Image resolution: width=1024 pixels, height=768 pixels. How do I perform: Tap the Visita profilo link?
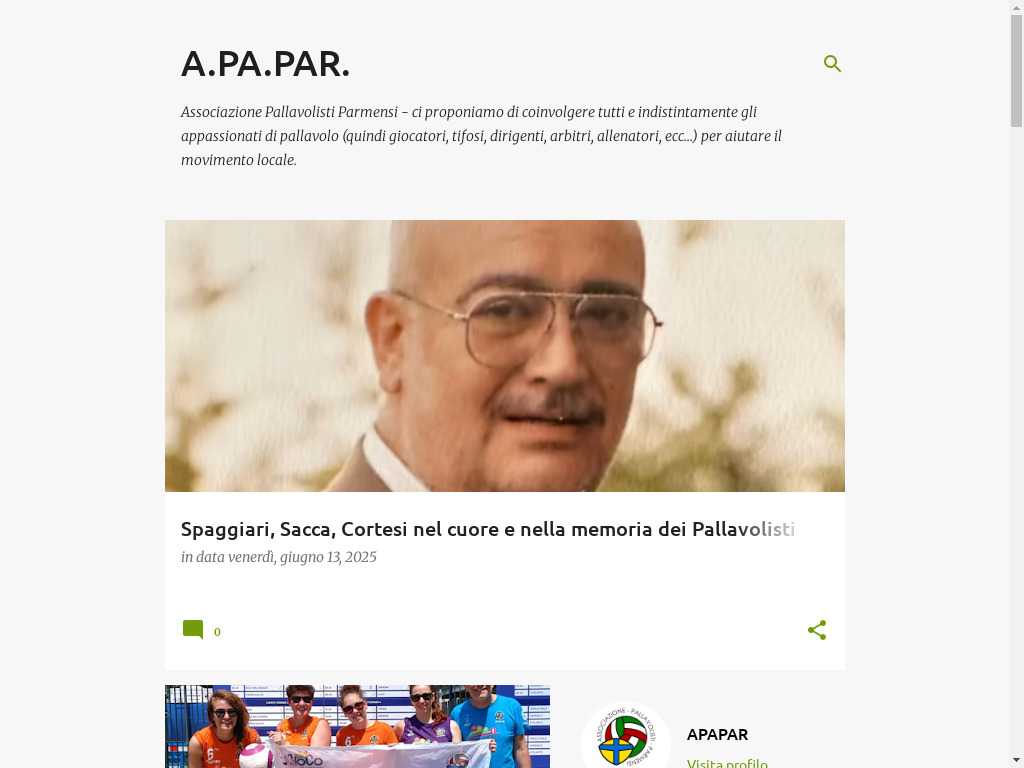(727, 762)
